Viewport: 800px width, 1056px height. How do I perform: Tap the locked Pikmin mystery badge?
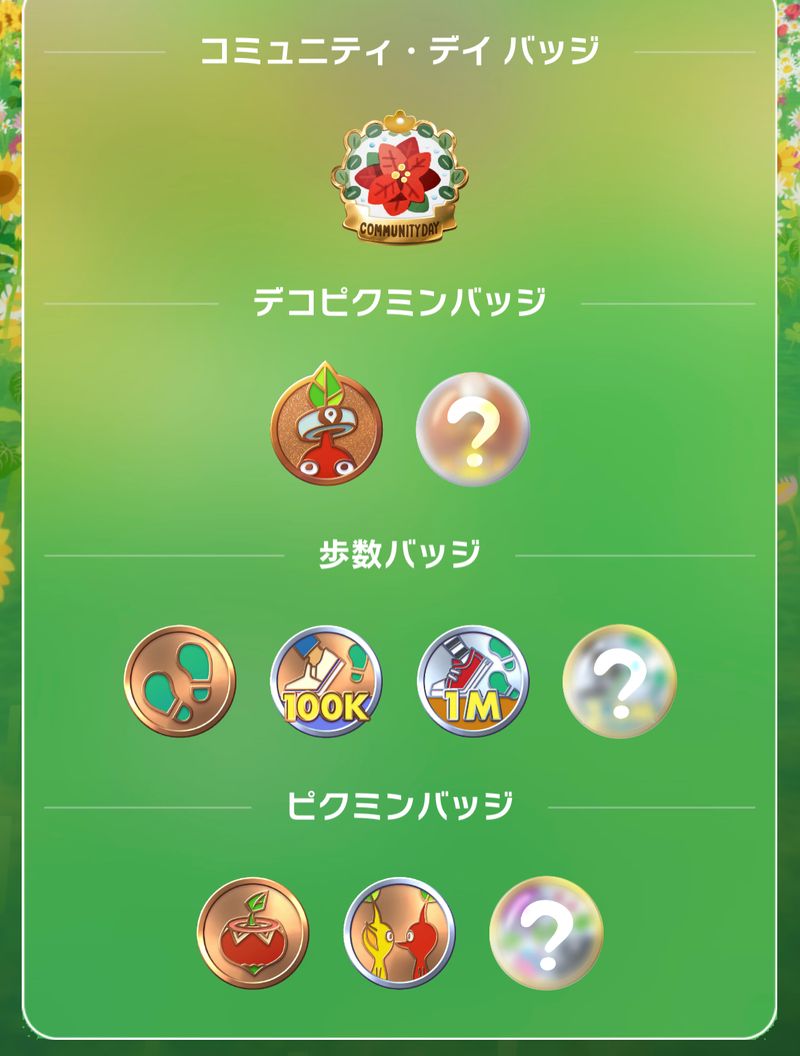pyautogui.click(x=545, y=932)
